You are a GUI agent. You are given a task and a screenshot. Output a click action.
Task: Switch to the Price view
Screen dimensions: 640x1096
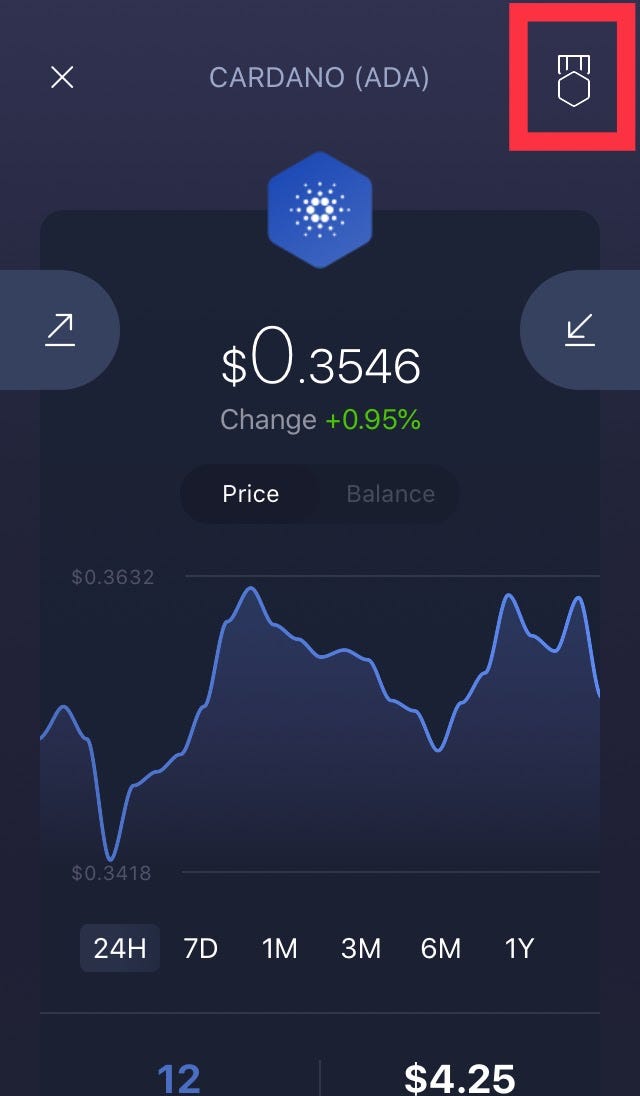pos(251,494)
